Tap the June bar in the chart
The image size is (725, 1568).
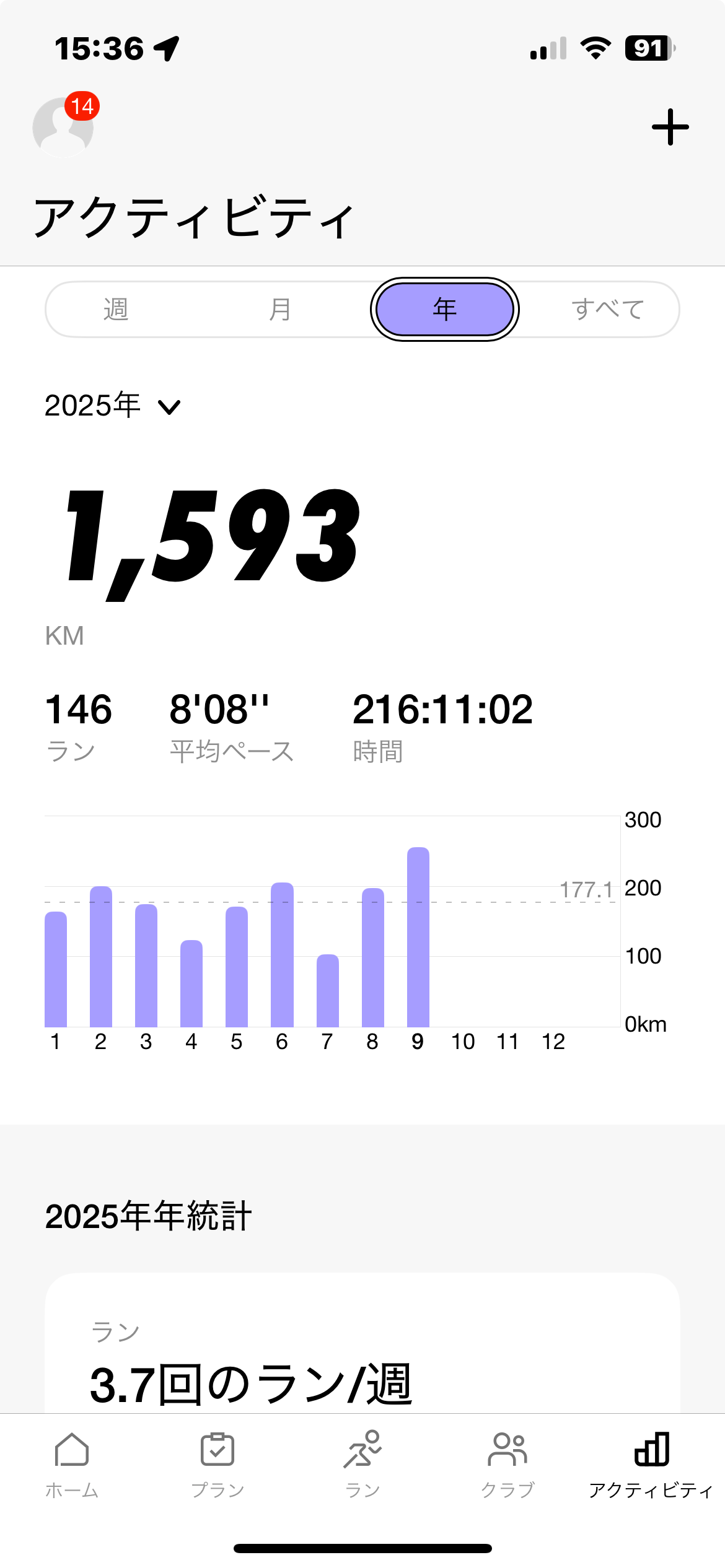tap(282, 954)
